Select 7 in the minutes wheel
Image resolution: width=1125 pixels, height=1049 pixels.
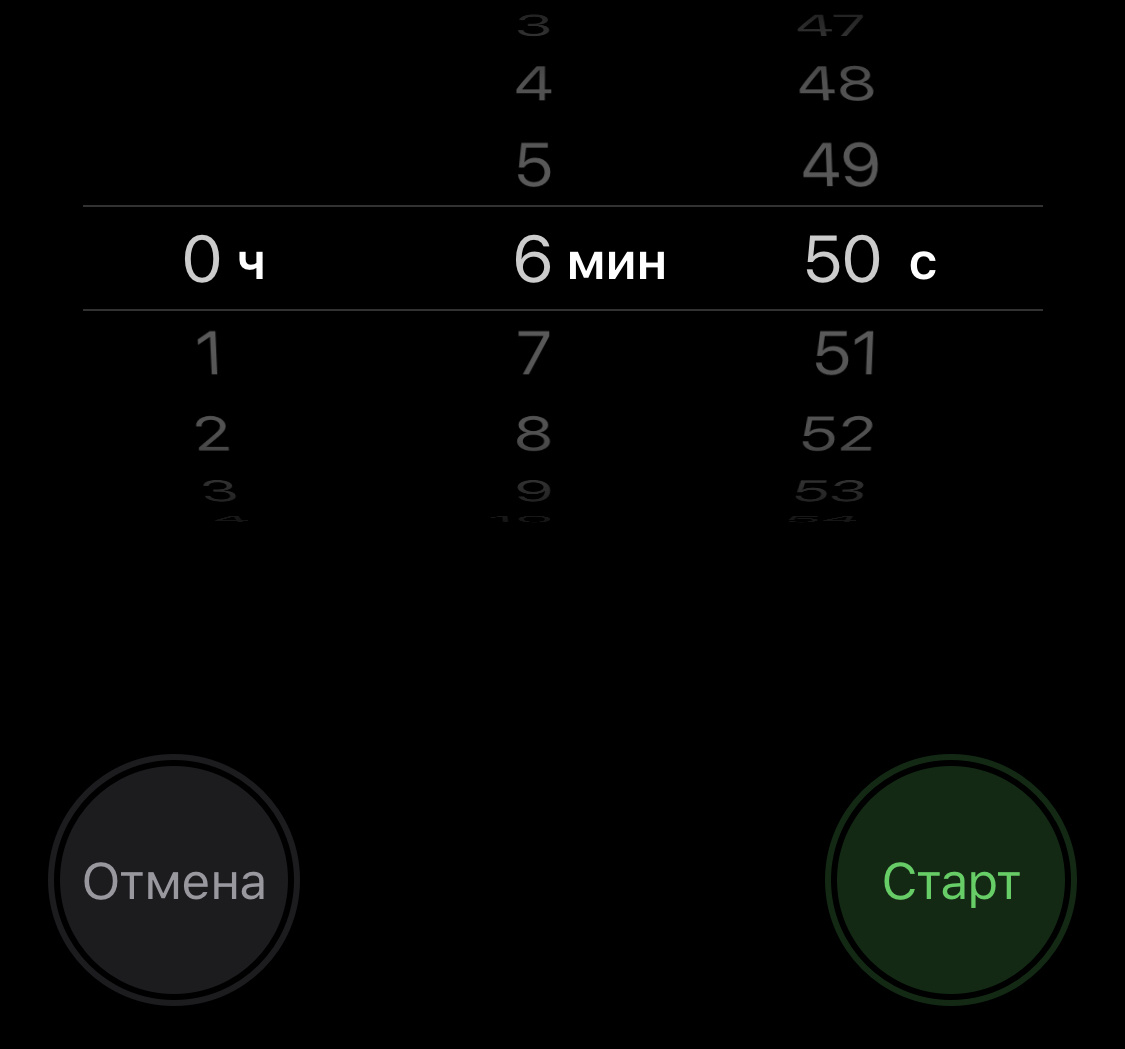pos(534,353)
